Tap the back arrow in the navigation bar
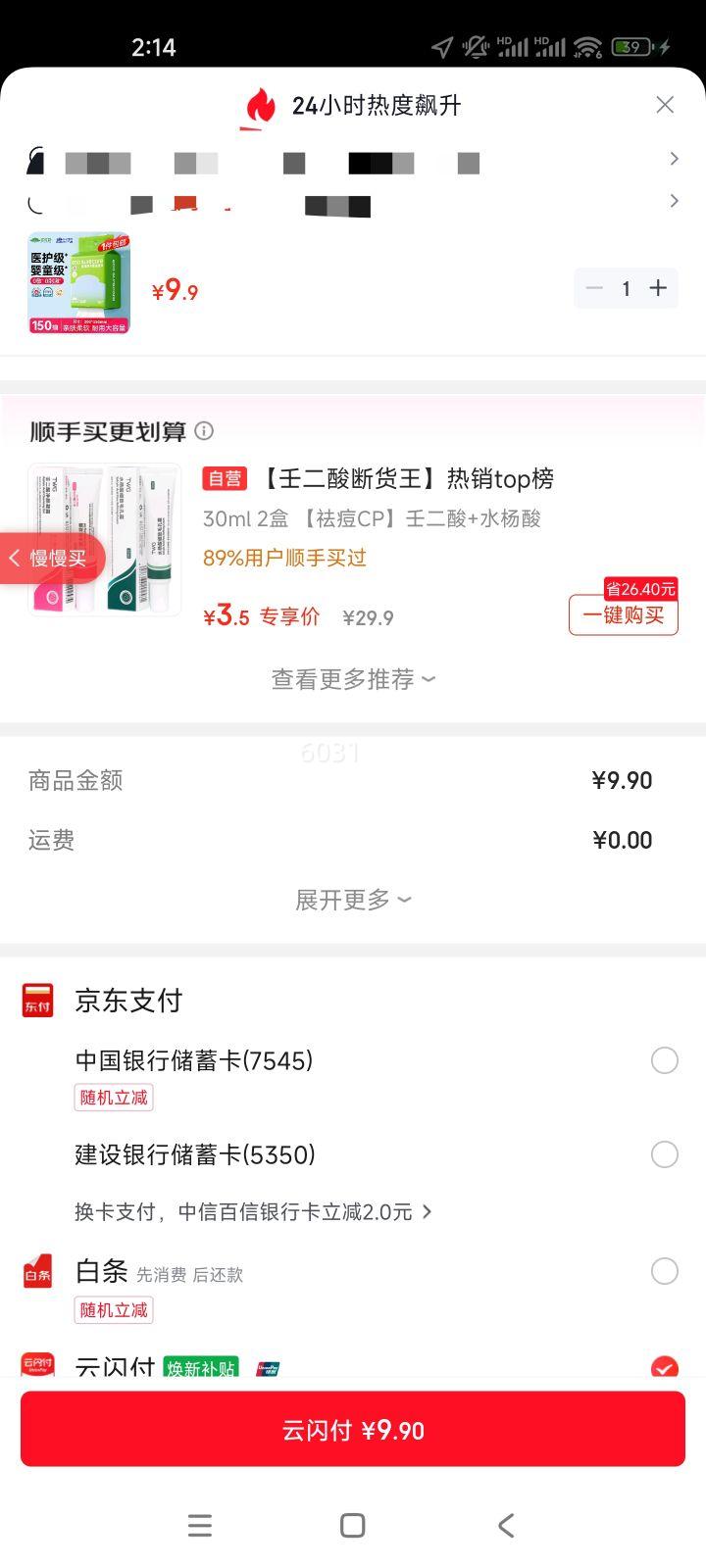This screenshot has width=706, height=1568. [x=505, y=1525]
